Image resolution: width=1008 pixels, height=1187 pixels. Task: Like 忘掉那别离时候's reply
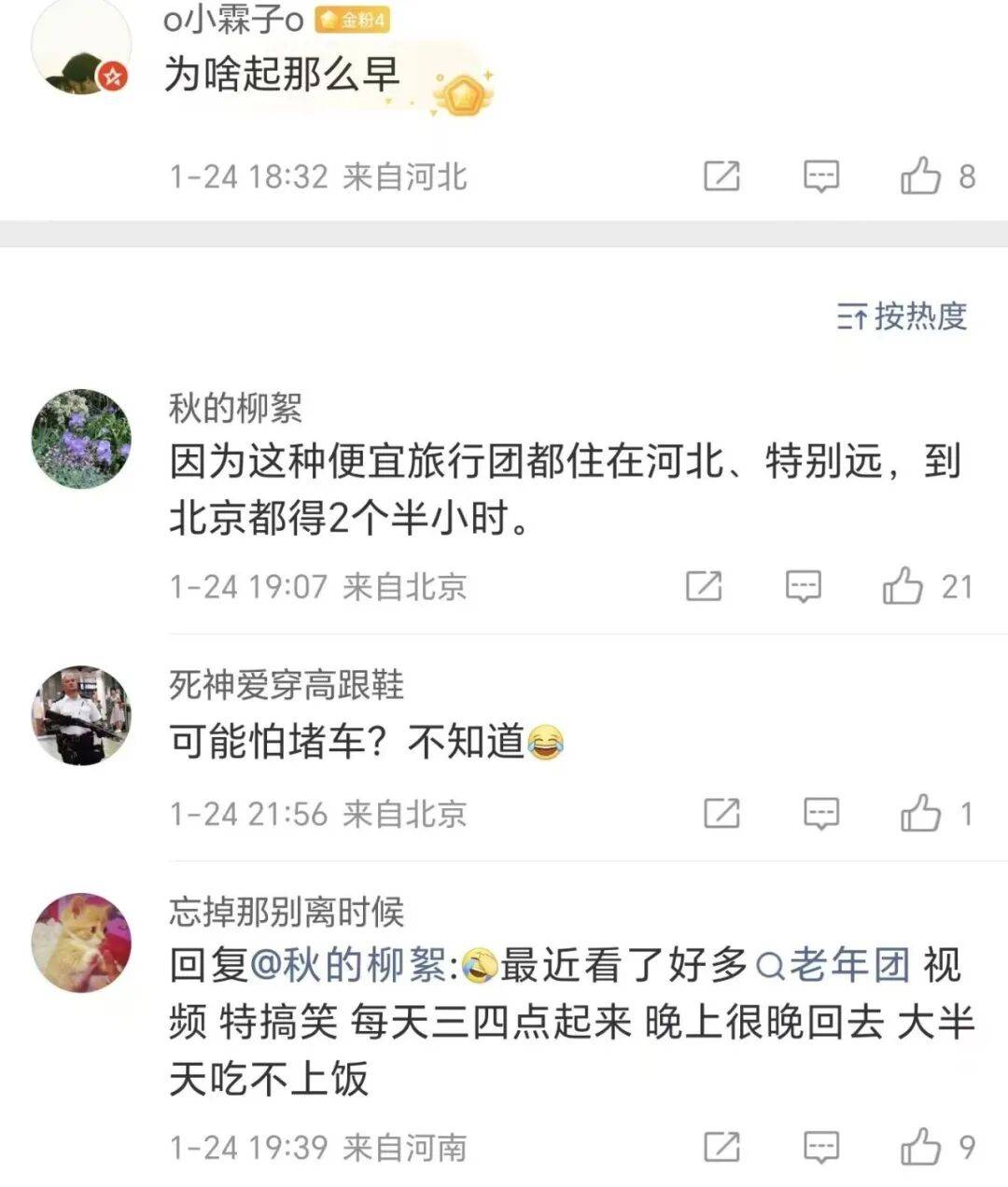920,1147
